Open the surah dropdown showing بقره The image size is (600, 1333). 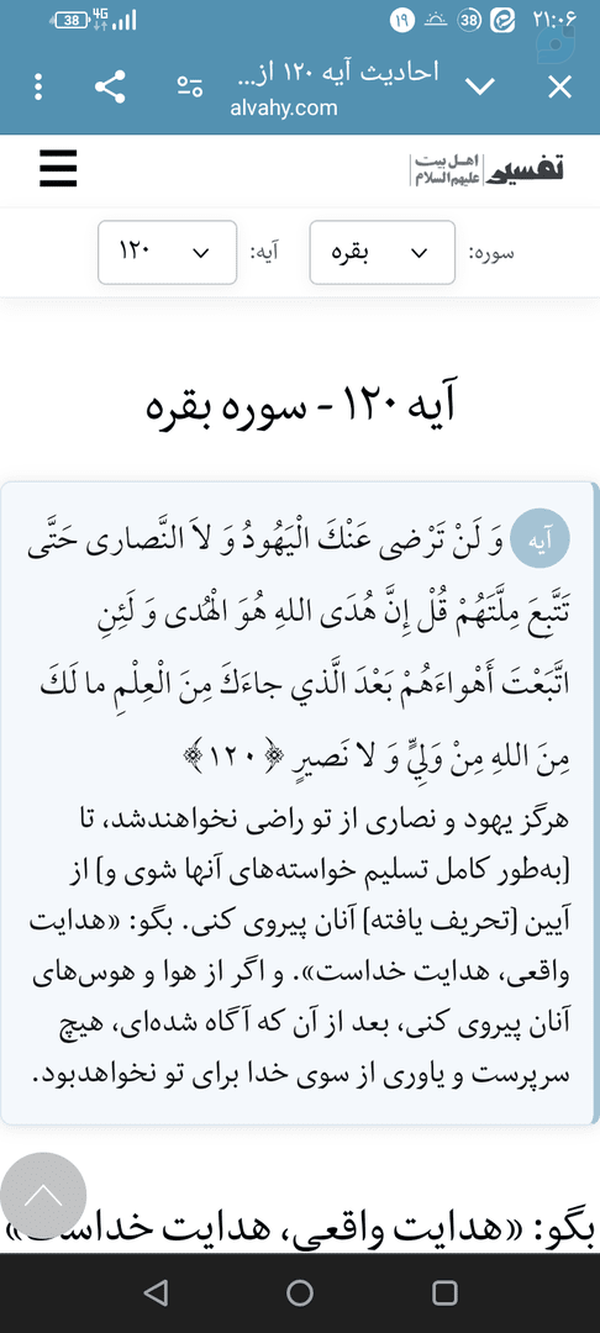tap(382, 253)
